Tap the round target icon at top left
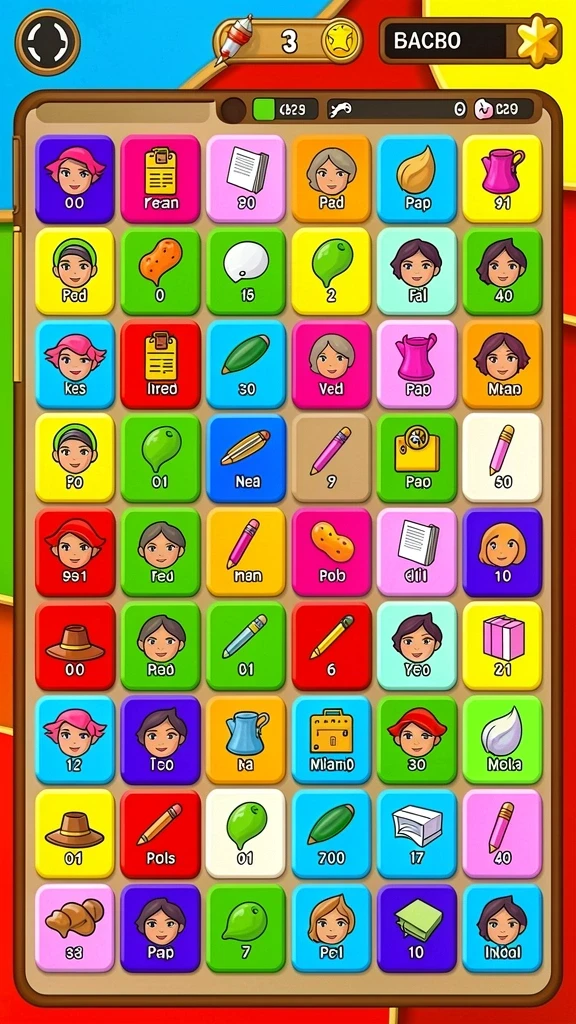576x1024 pixels. coord(48,42)
